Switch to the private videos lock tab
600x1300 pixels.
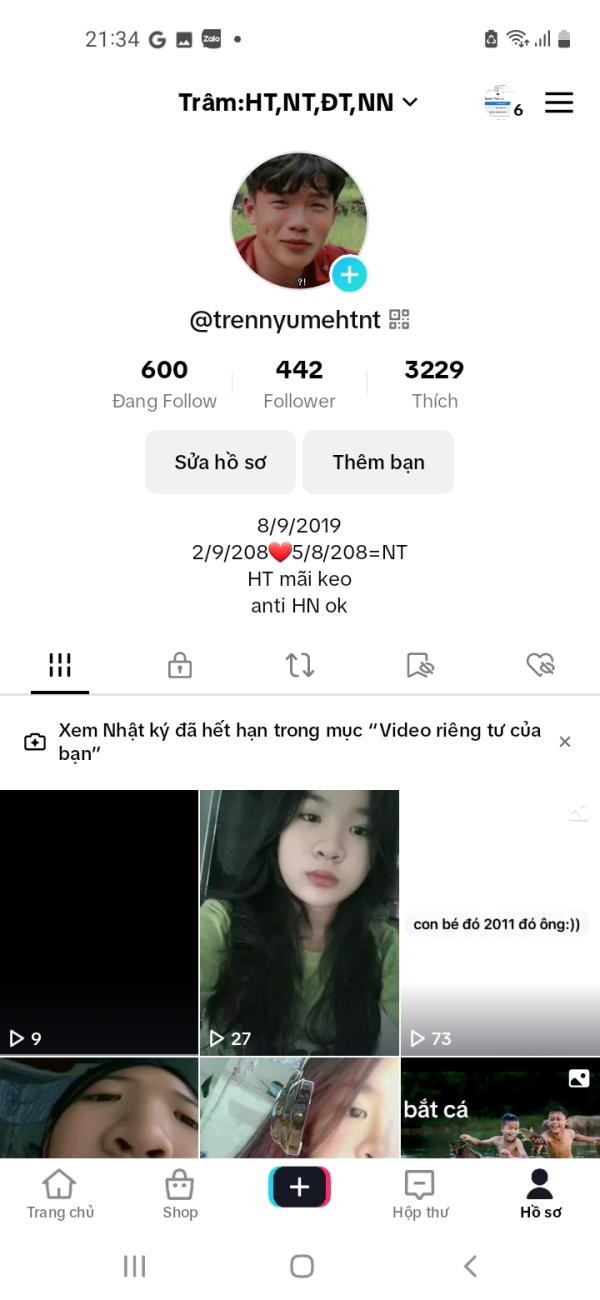pyautogui.click(x=180, y=665)
